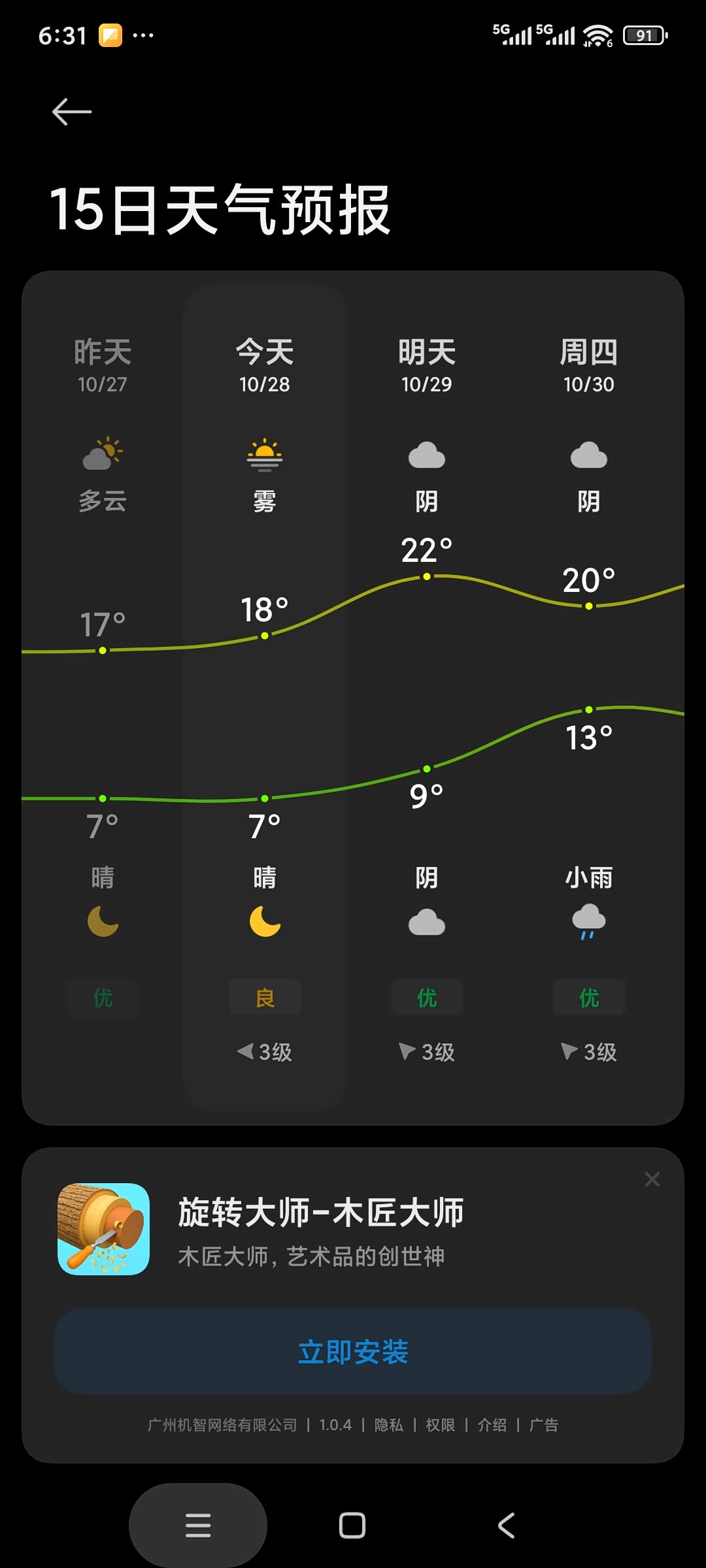706x1568 pixels.
Task: Open the 权限 permissions link
Action: tap(441, 1425)
